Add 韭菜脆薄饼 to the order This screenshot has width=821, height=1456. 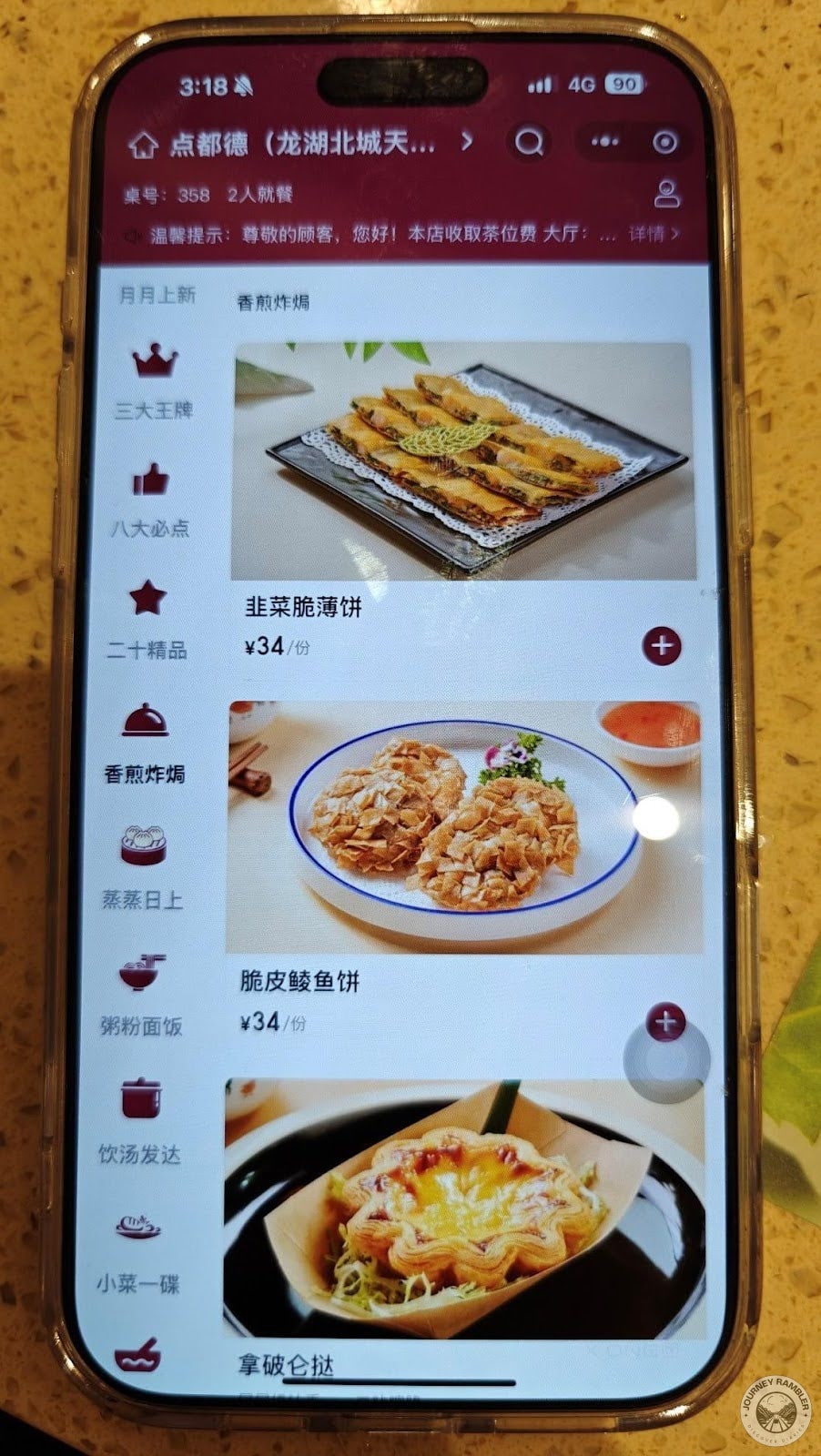pyautogui.click(x=662, y=646)
